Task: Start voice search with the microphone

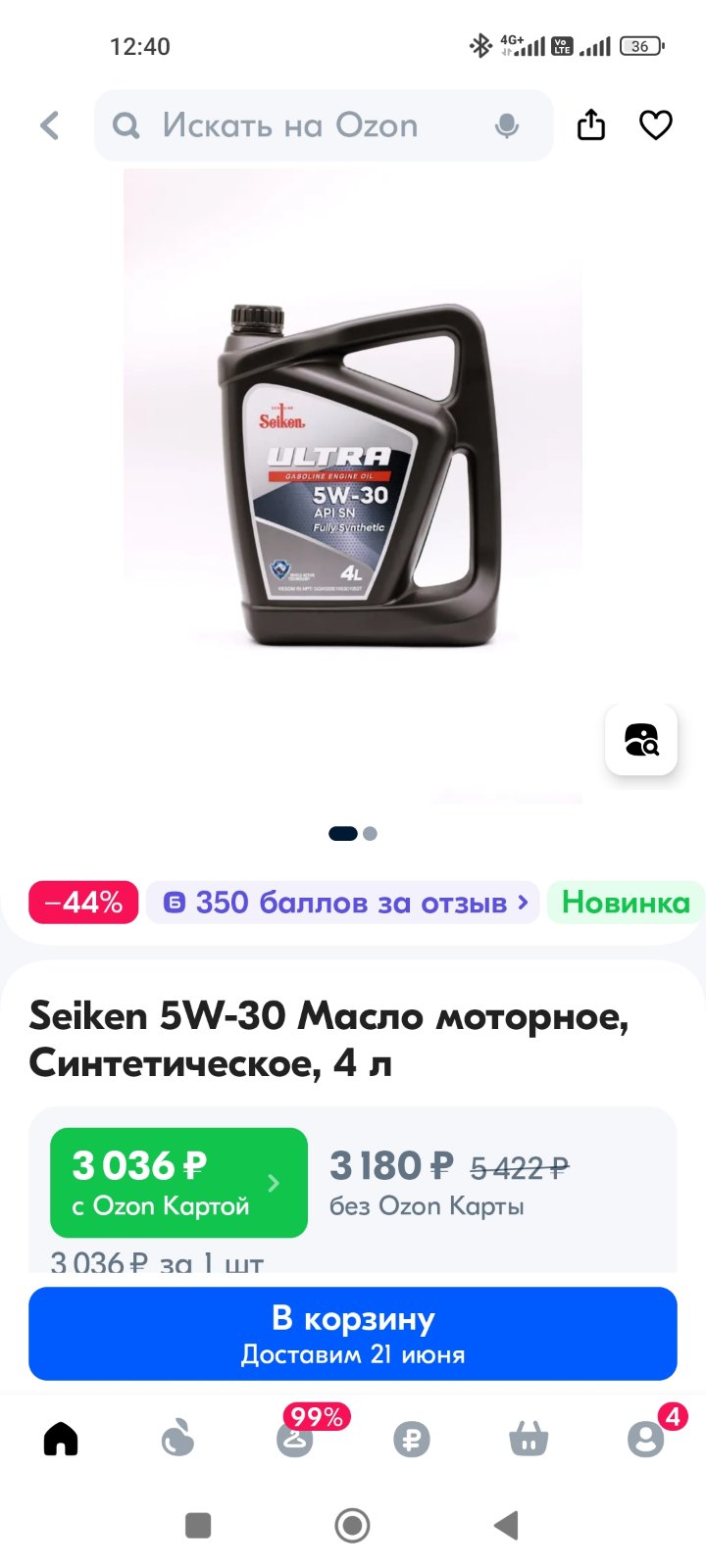Action: 507,125
